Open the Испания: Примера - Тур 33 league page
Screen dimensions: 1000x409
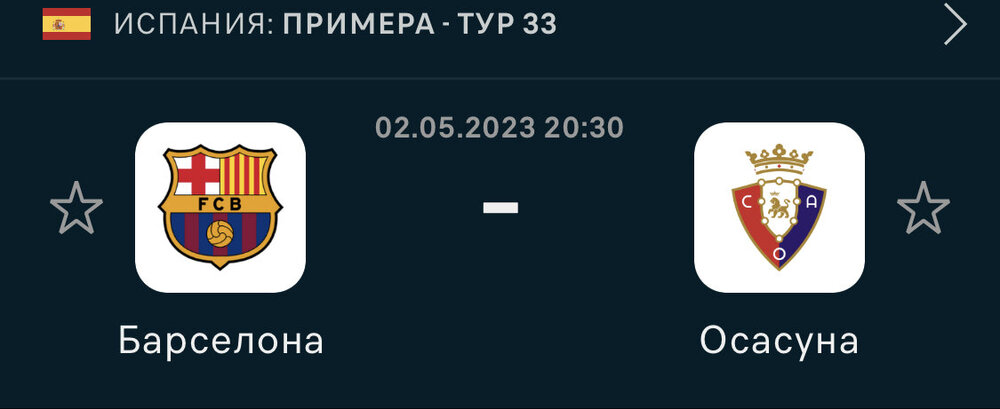click(335, 24)
